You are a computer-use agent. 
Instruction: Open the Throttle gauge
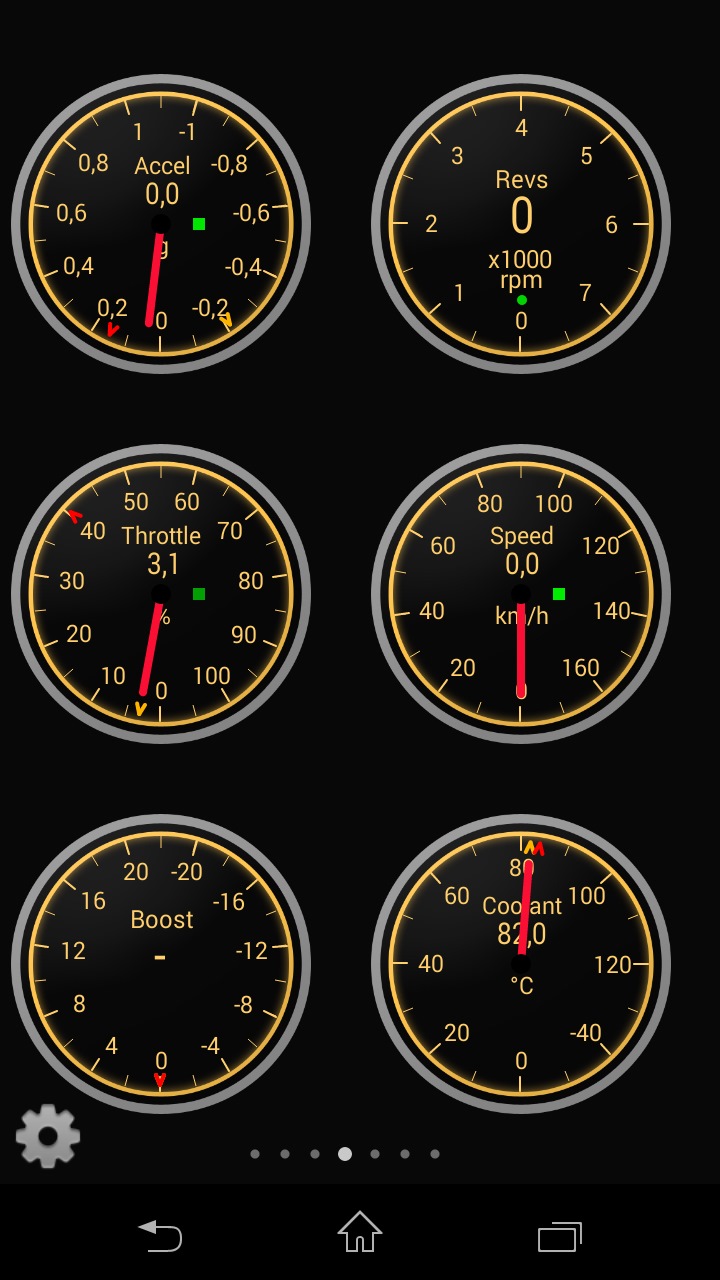coord(161,594)
